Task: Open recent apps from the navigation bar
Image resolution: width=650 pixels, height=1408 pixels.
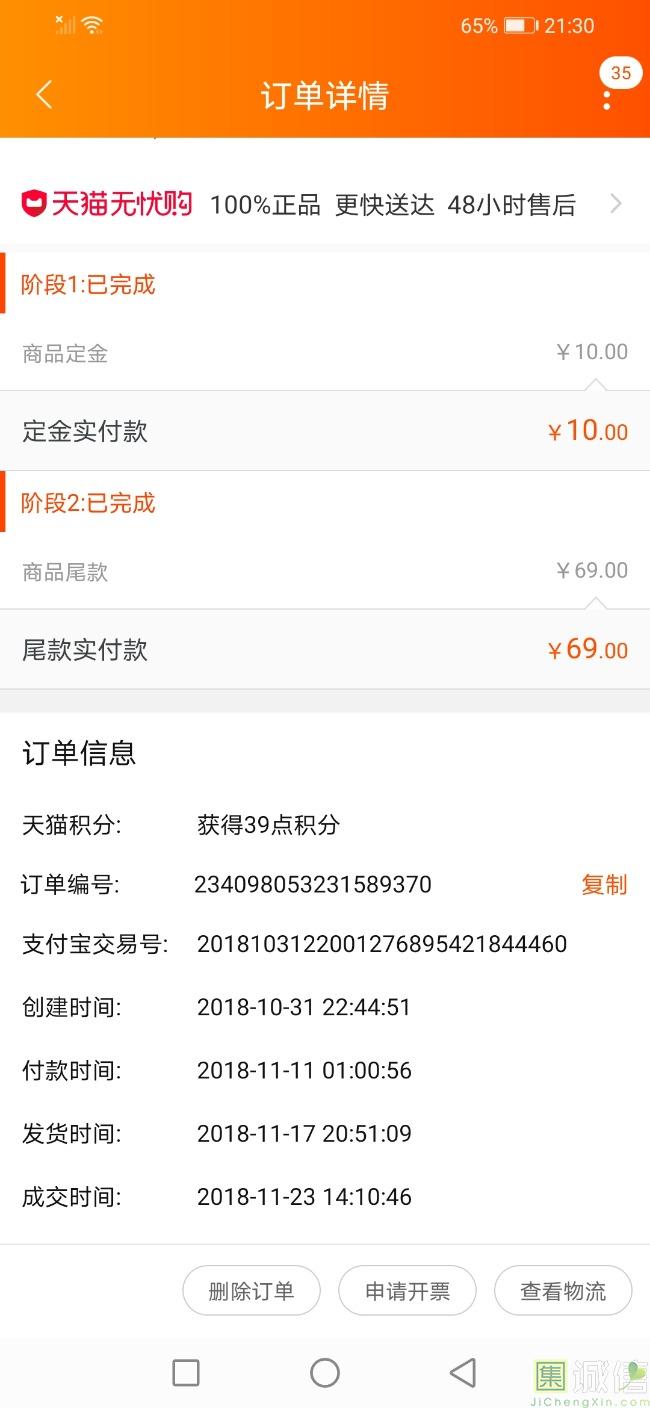Action: 186,1373
